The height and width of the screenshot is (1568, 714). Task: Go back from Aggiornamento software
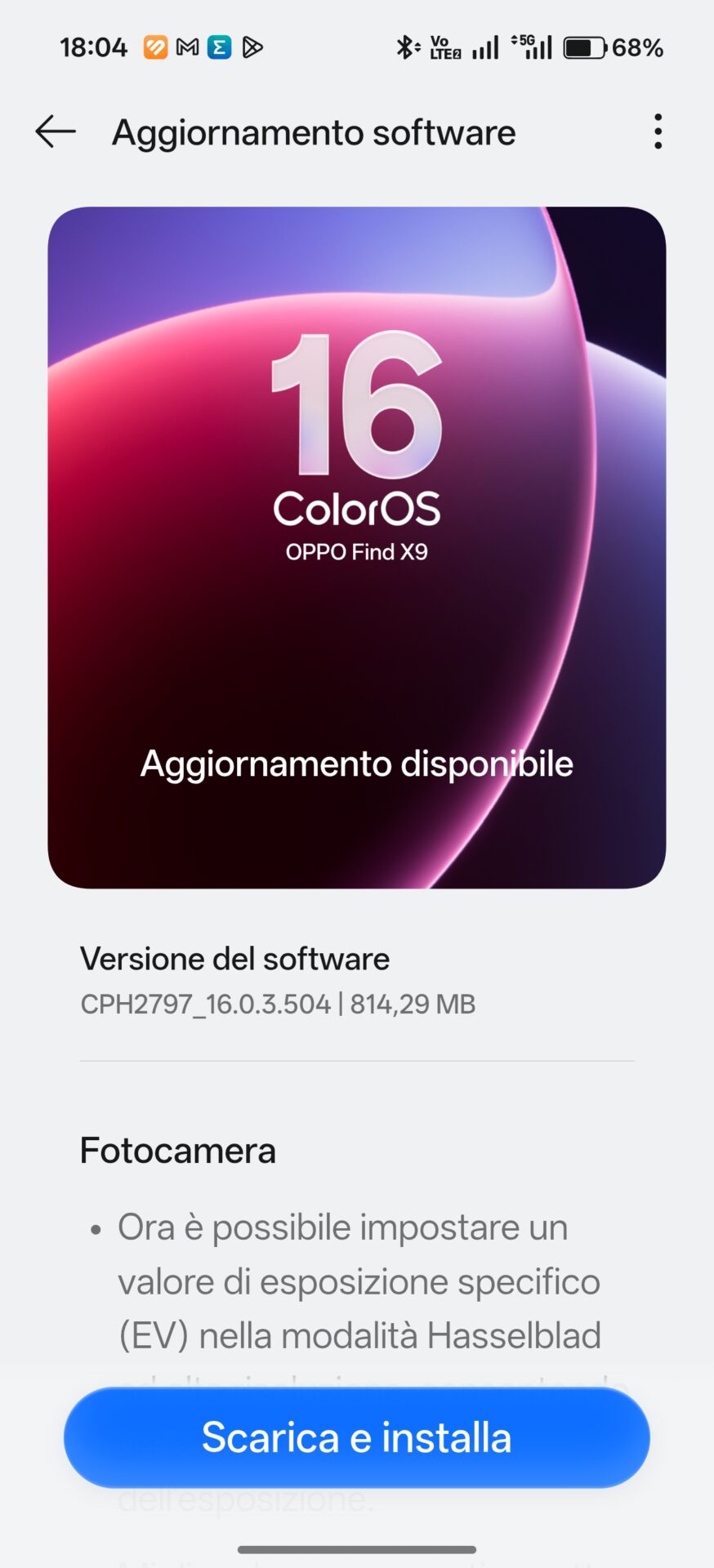pos(56,131)
